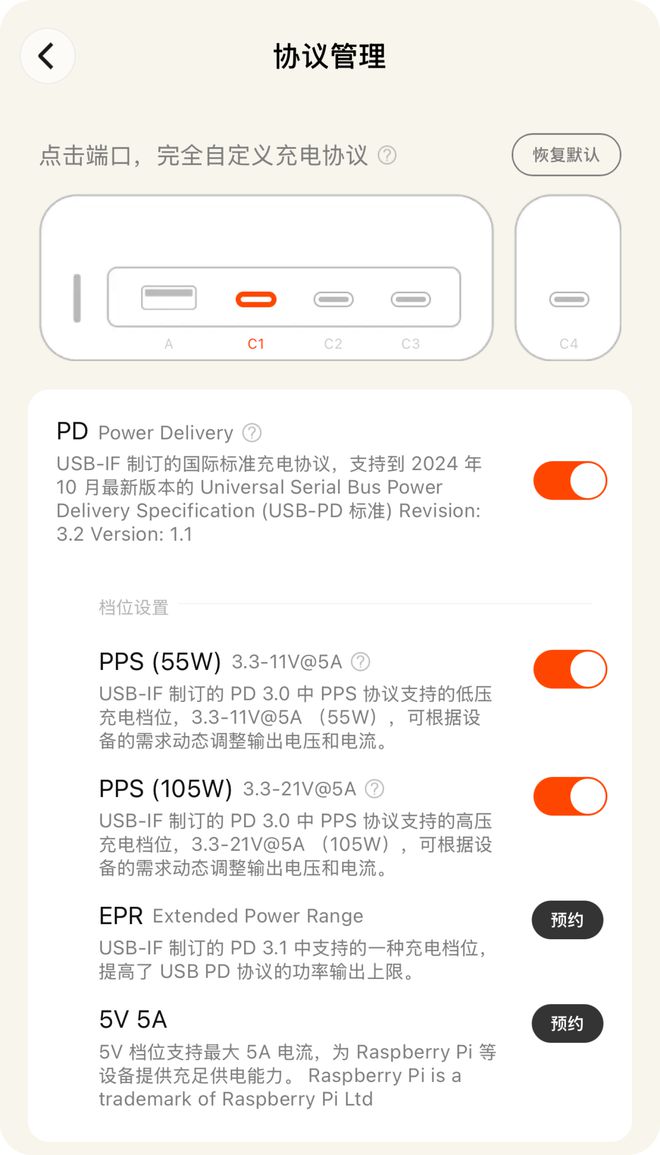Select the C2 port
This screenshot has height=1155, width=660.
(x=333, y=299)
